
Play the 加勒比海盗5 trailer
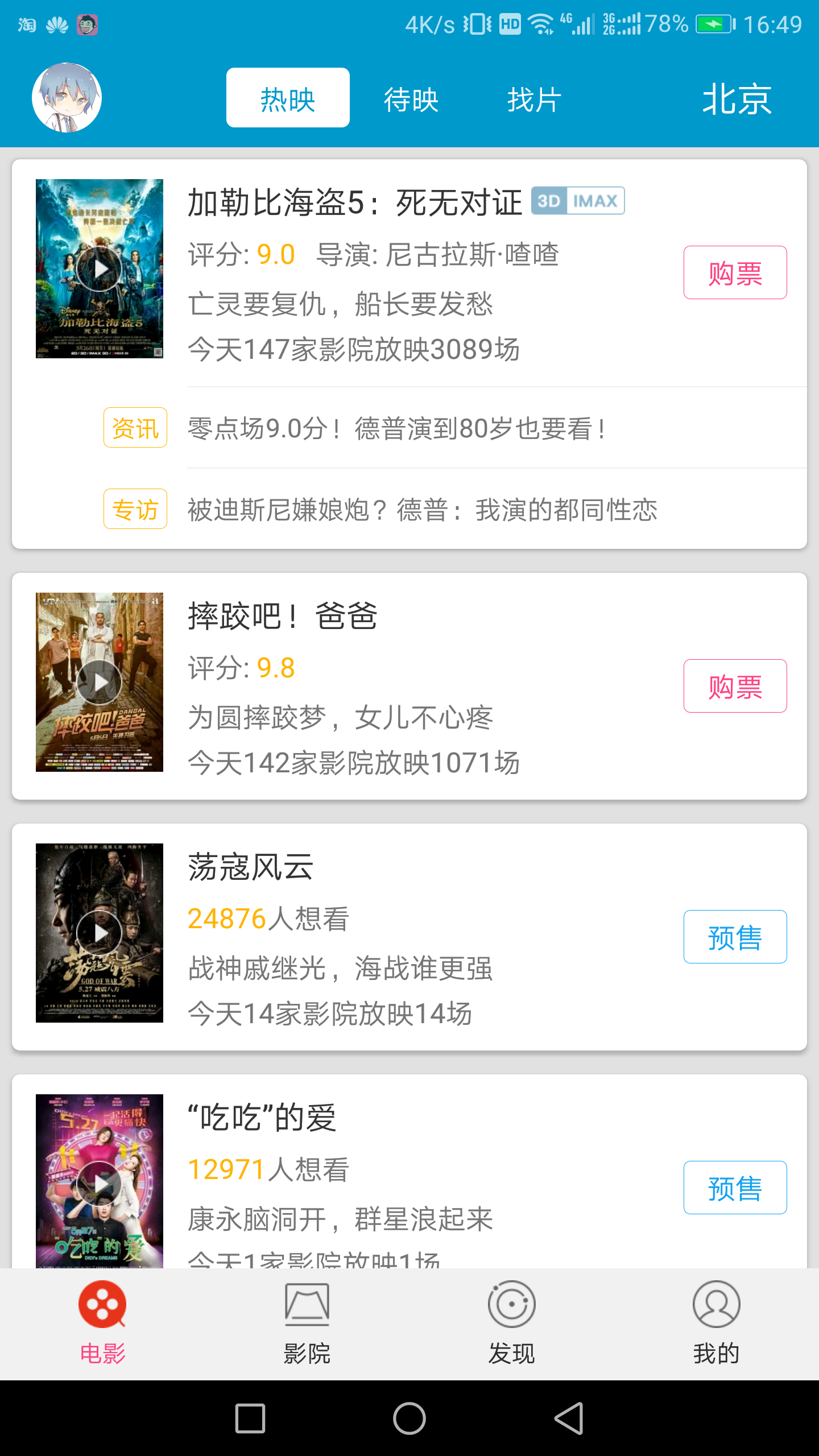coord(100,268)
